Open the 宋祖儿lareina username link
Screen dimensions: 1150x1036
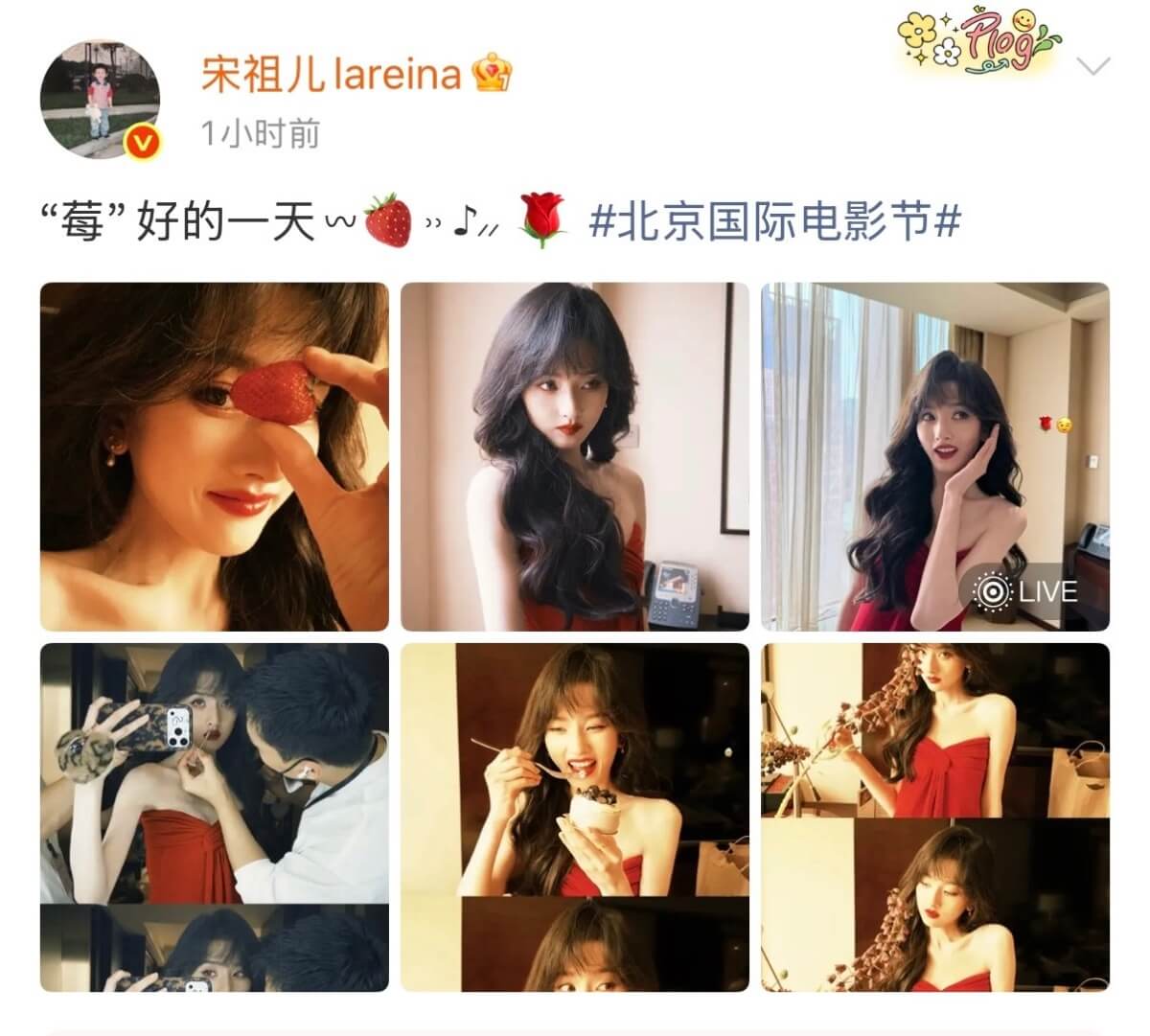pyautogui.click(x=331, y=74)
